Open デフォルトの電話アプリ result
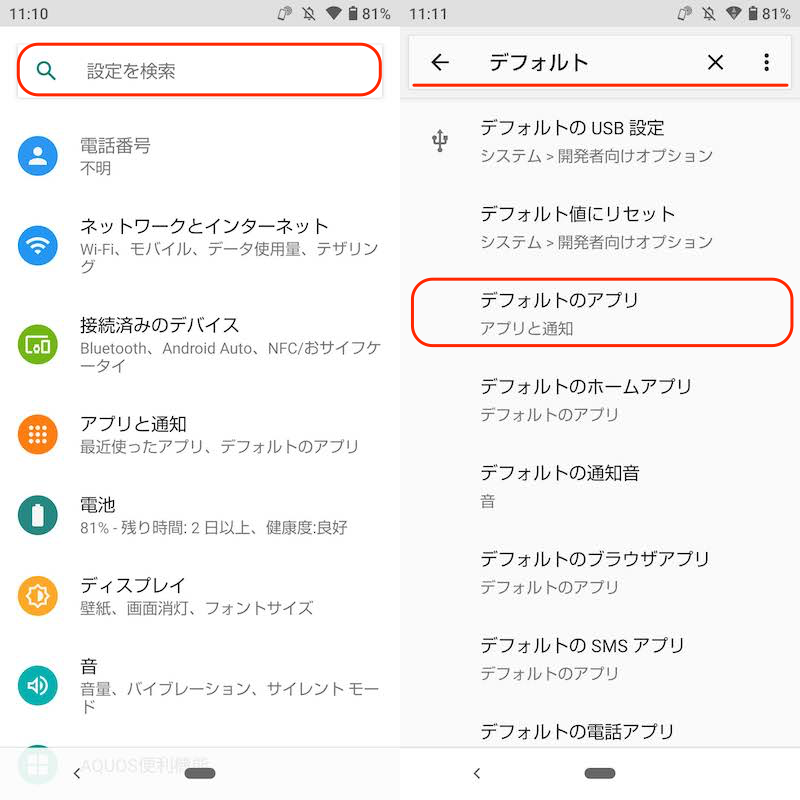800x800 pixels. click(x=600, y=732)
